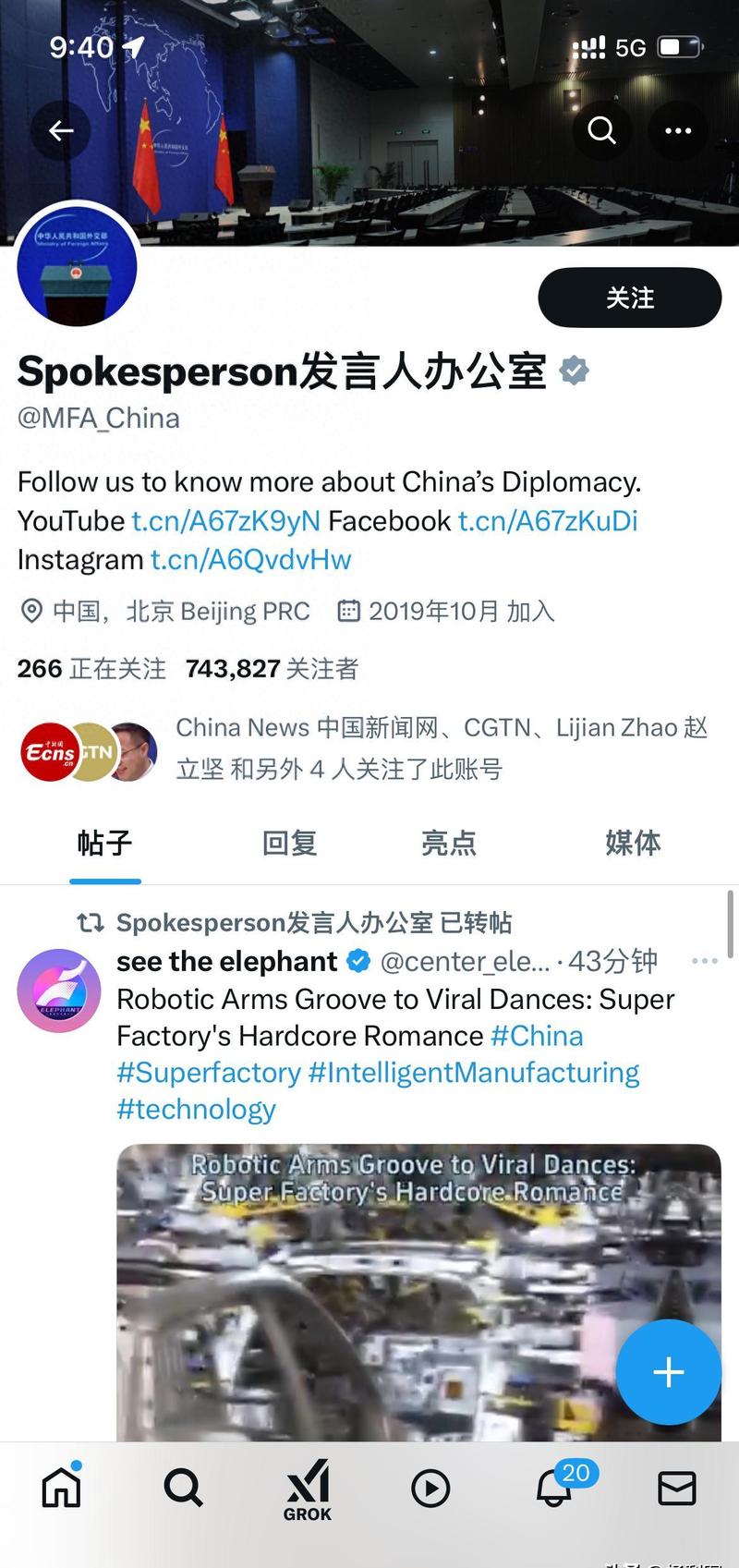Tap the 关注 follow button

click(x=630, y=298)
